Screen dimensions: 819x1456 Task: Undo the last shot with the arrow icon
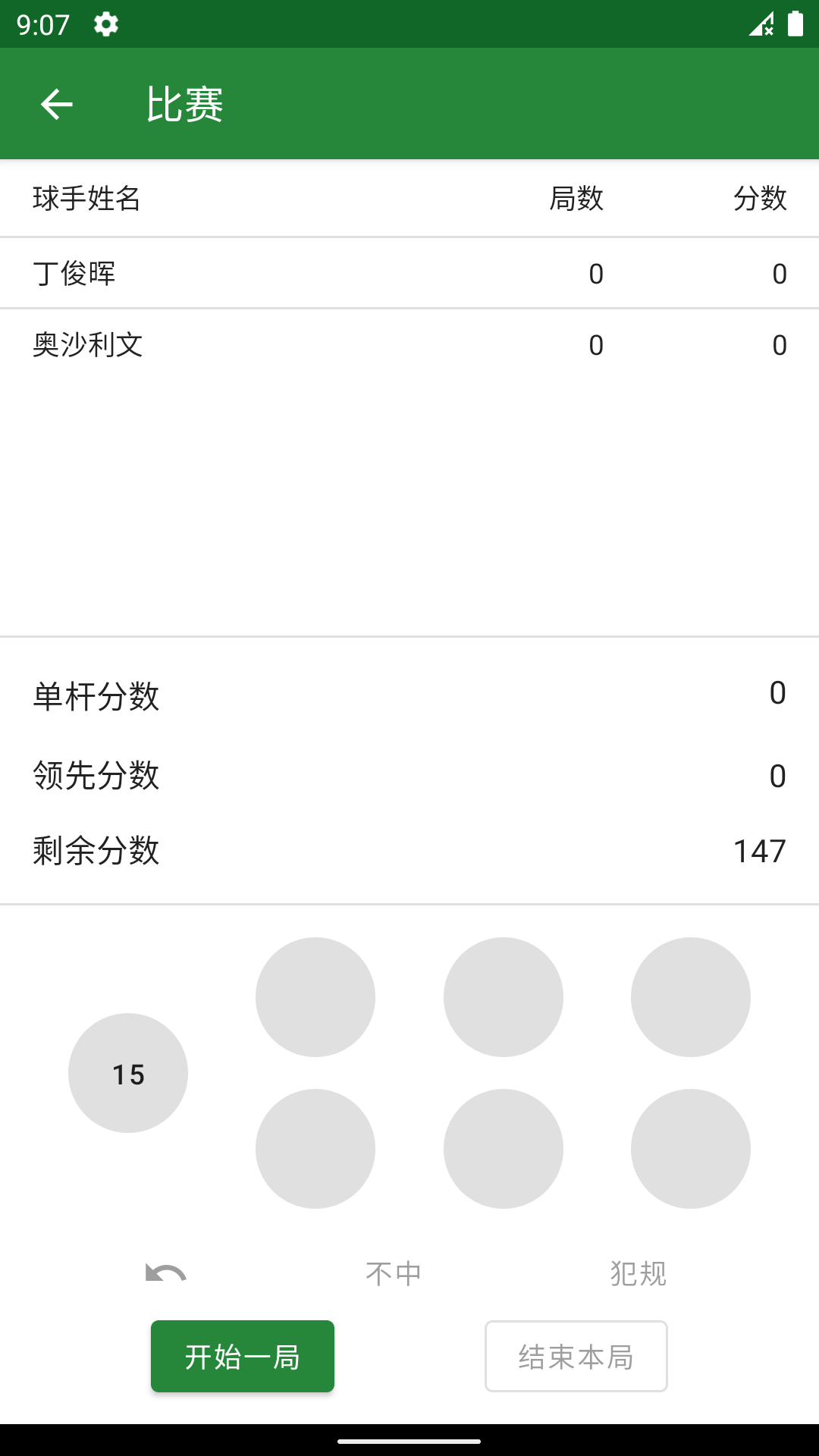(165, 1273)
